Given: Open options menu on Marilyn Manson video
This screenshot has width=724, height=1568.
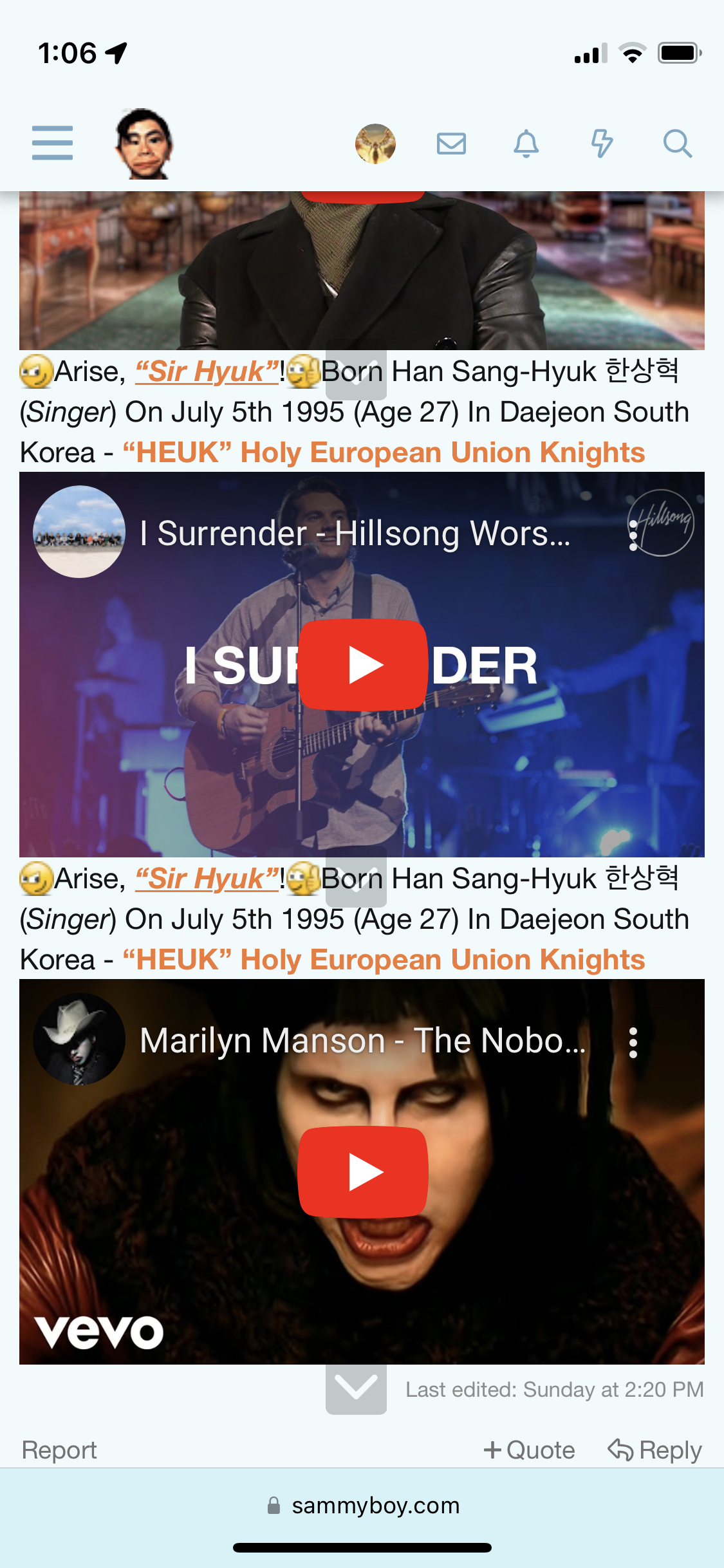Looking at the screenshot, I should click(633, 1043).
